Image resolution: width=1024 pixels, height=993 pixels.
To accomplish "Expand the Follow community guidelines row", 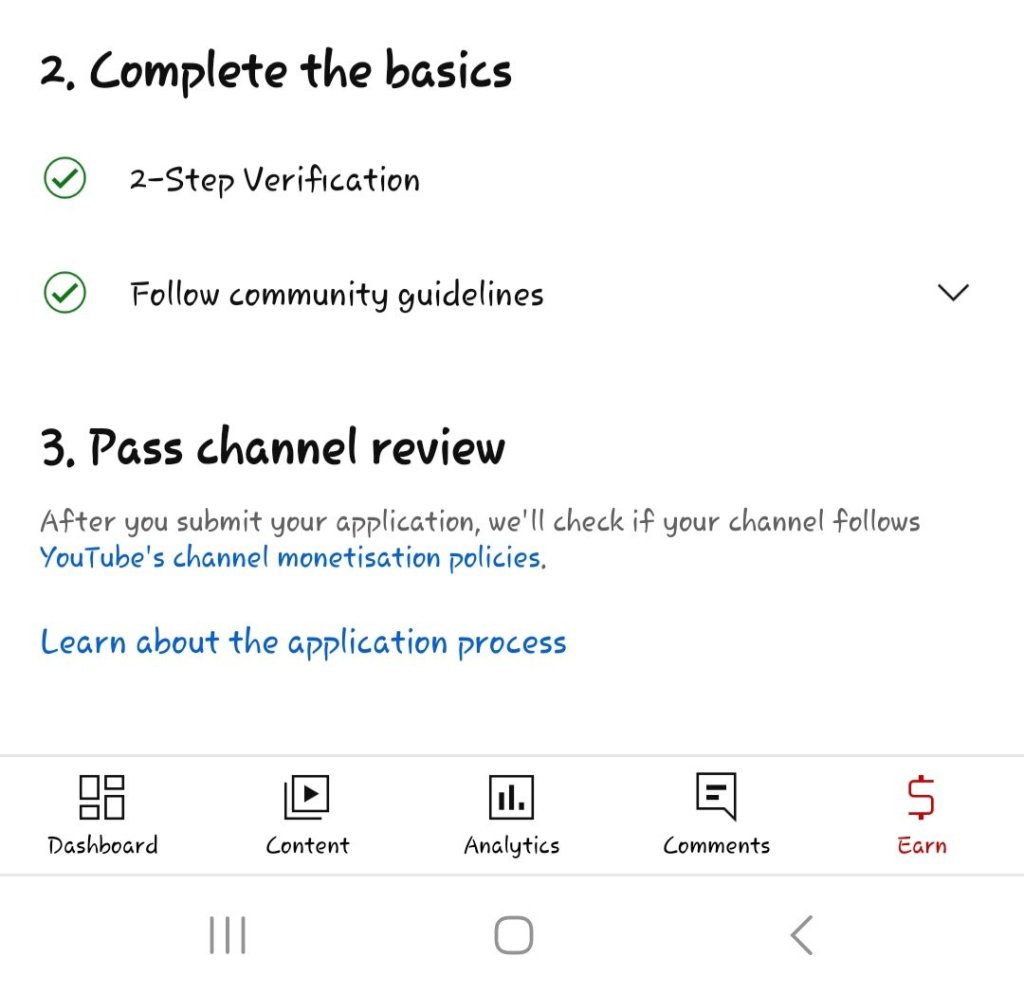I will click(953, 293).
